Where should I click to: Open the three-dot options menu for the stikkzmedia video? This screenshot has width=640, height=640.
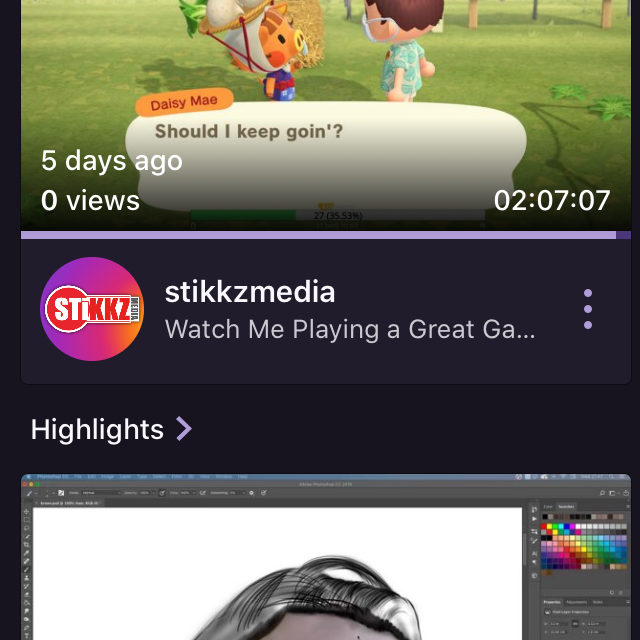[x=587, y=309]
